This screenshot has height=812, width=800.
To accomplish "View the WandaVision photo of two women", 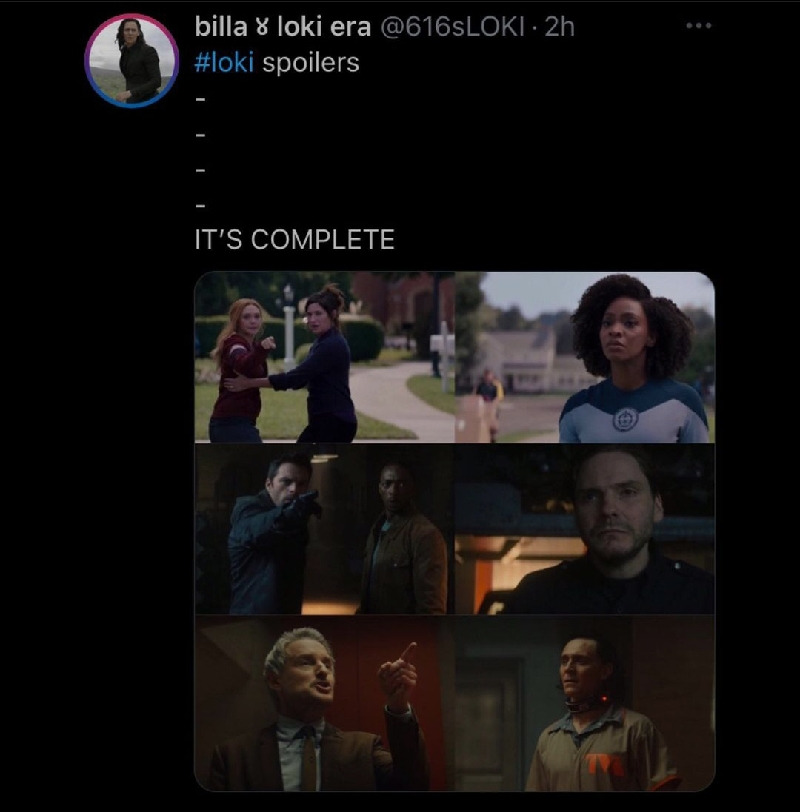I will (325, 357).
